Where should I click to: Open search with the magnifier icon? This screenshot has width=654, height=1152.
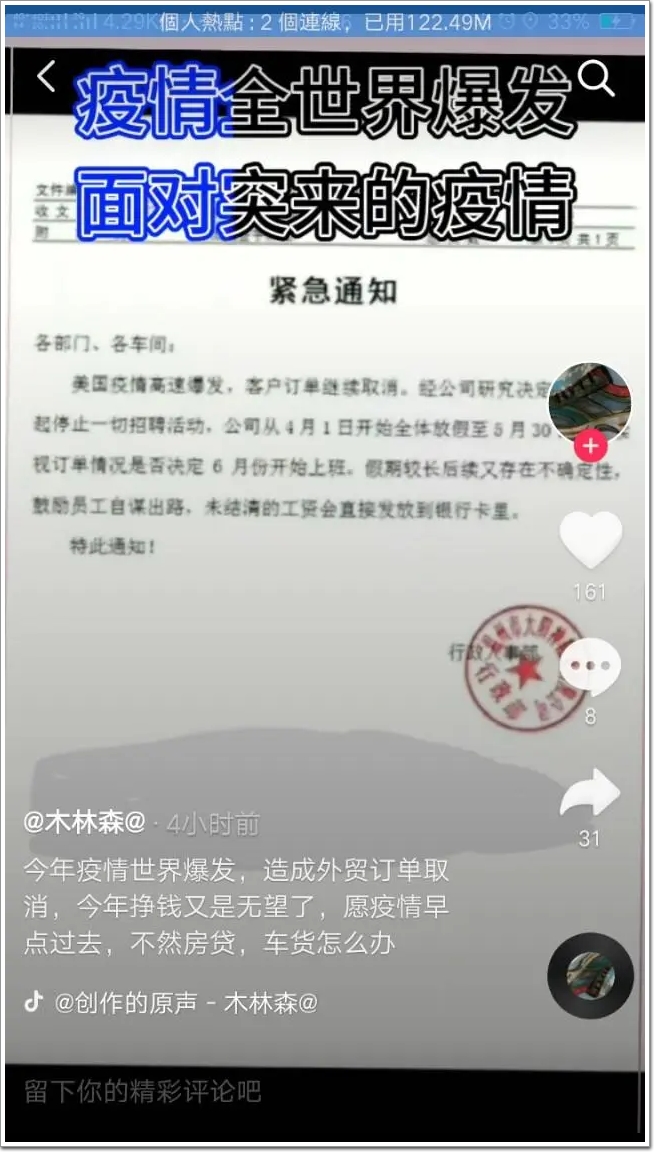click(x=596, y=79)
